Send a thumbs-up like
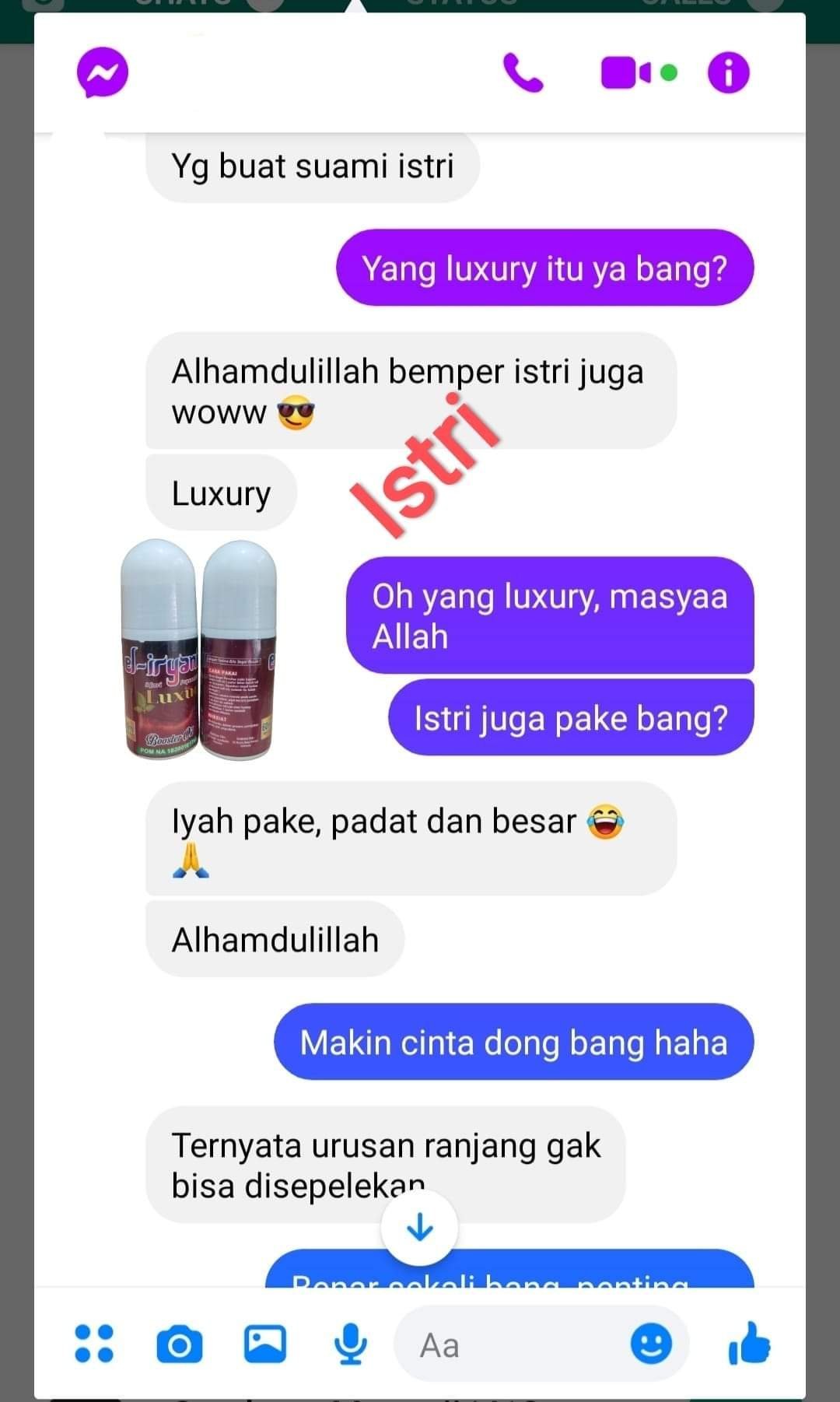This screenshot has height=1402, width=840. 749,1344
